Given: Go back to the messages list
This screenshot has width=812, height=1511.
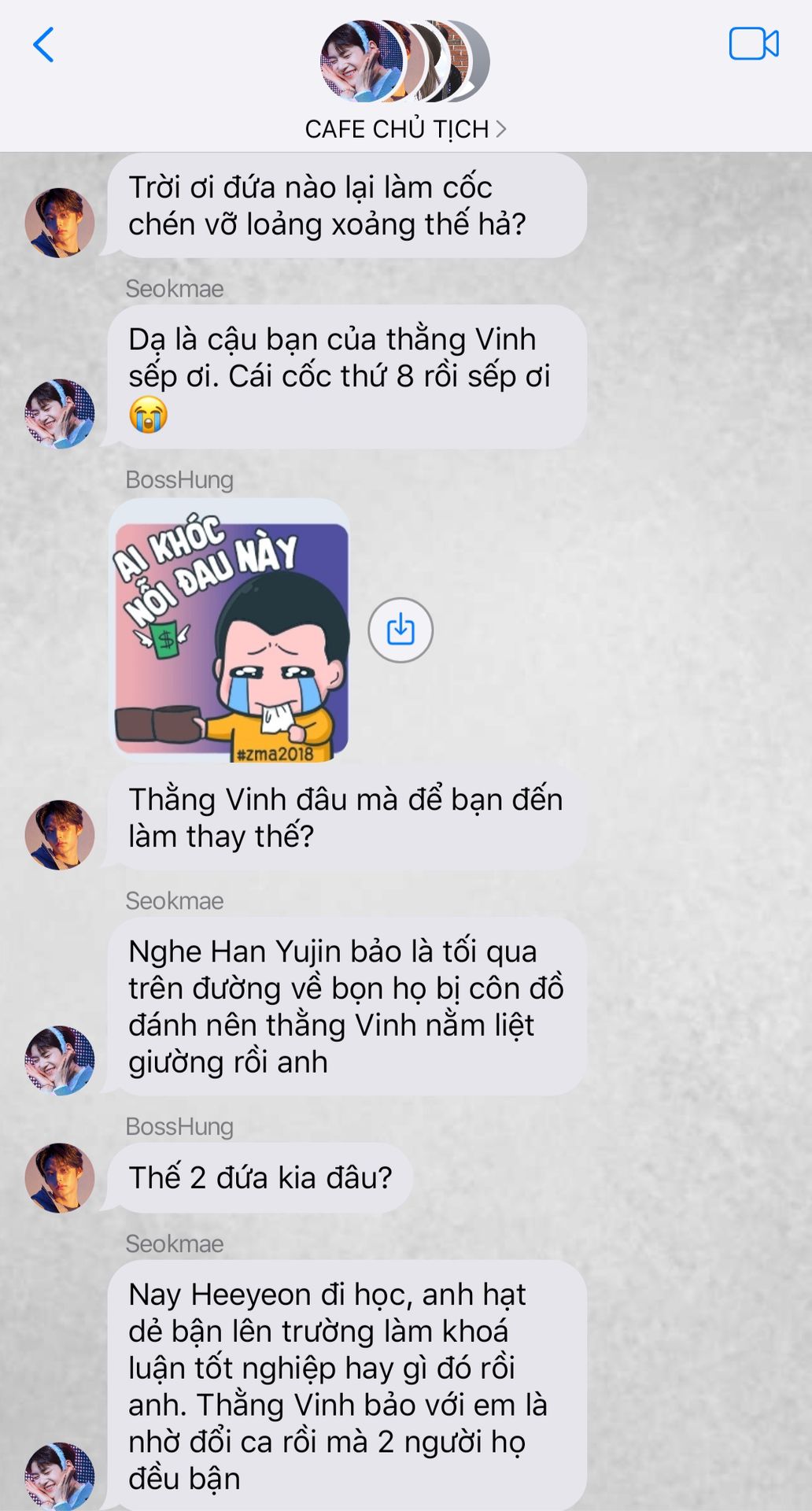Looking at the screenshot, I should coord(43,44).
